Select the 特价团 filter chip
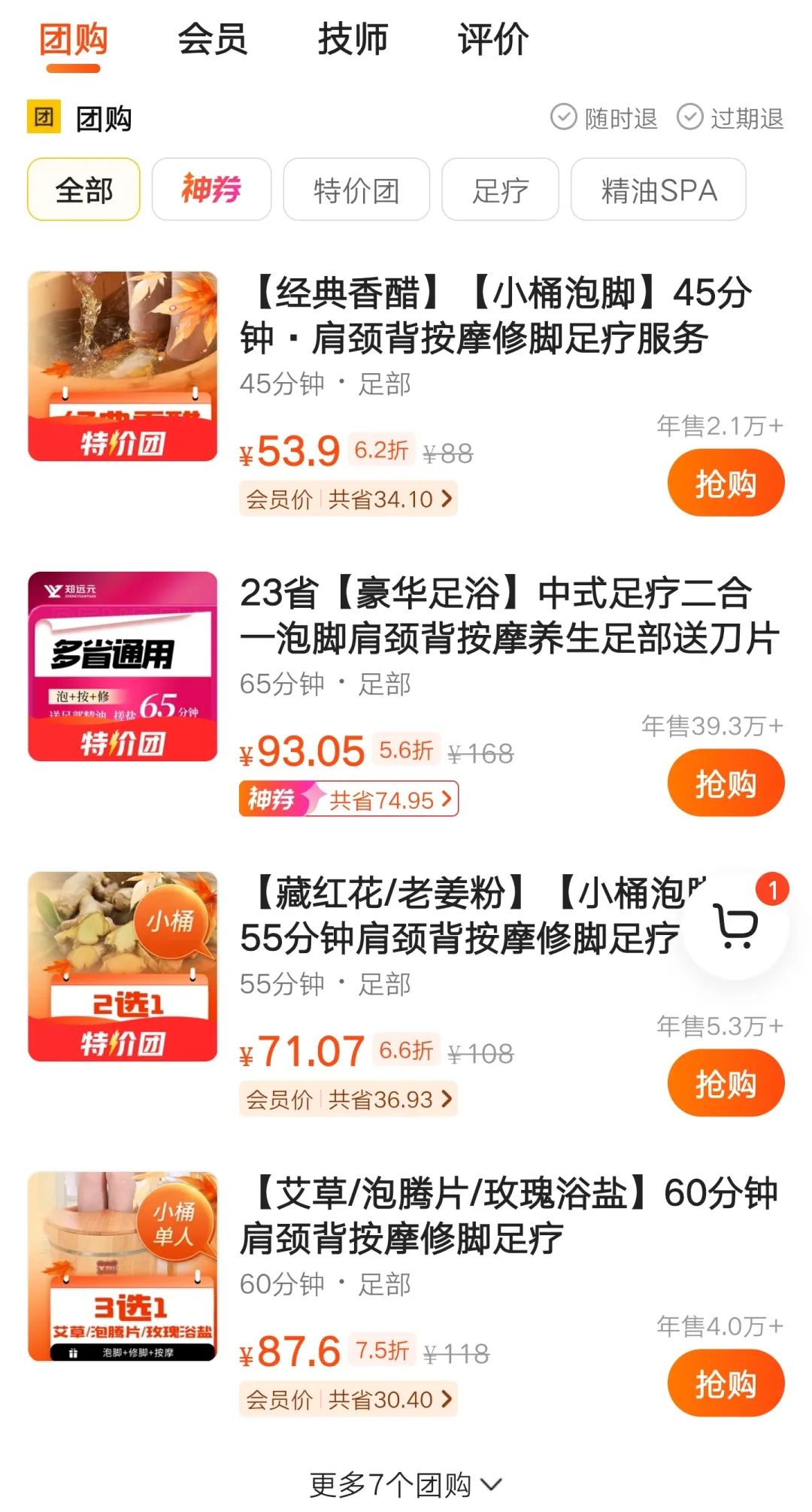The height and width of the screenshot is (1512, 812). pos(356,190)
